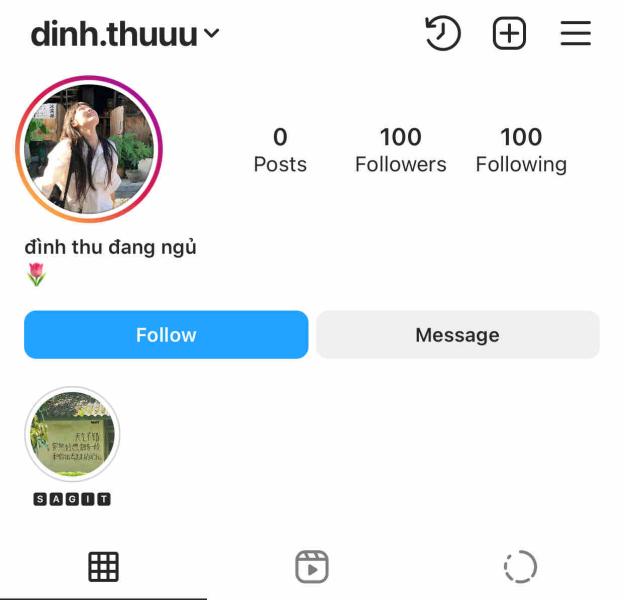This screenshot has width=624, height=600.
Task: Open the archive history icon
Action: click(x=442, y=34)
